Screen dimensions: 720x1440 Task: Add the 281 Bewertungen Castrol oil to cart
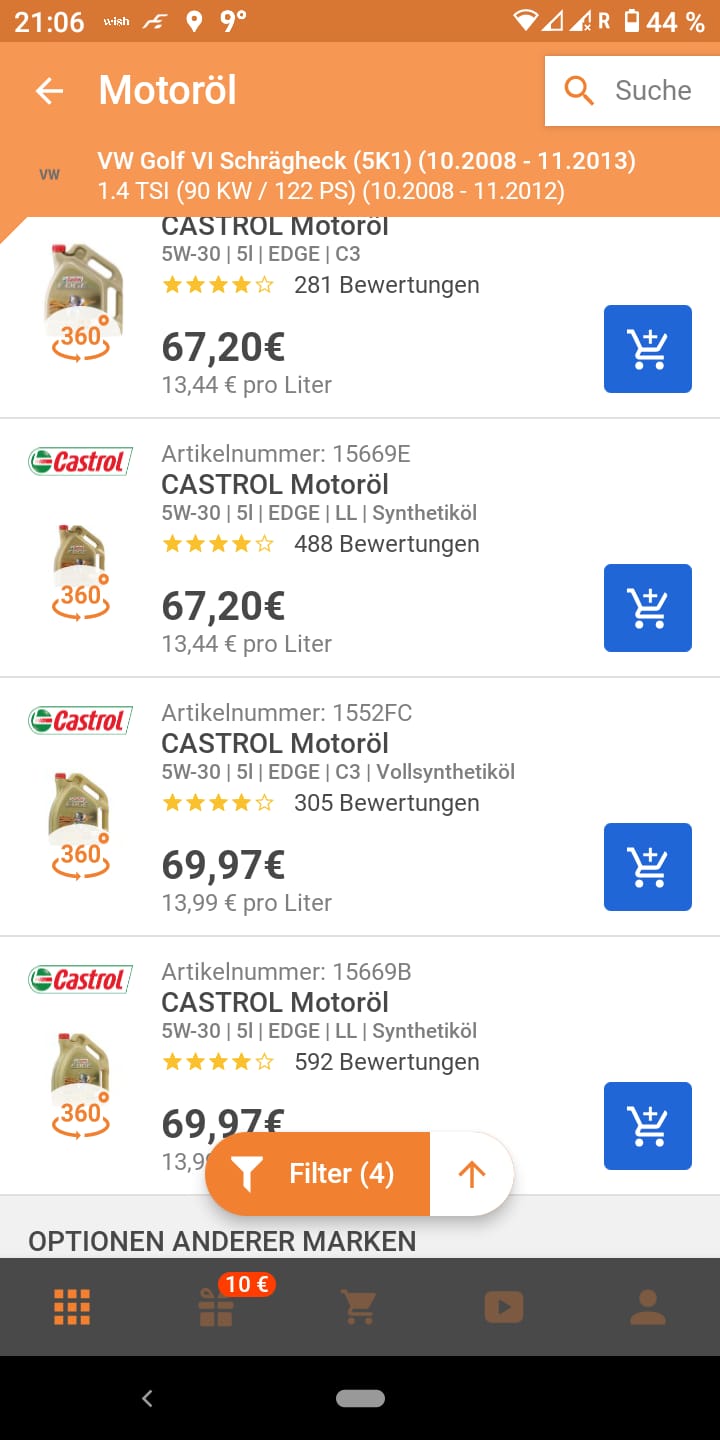pos(648,349)
